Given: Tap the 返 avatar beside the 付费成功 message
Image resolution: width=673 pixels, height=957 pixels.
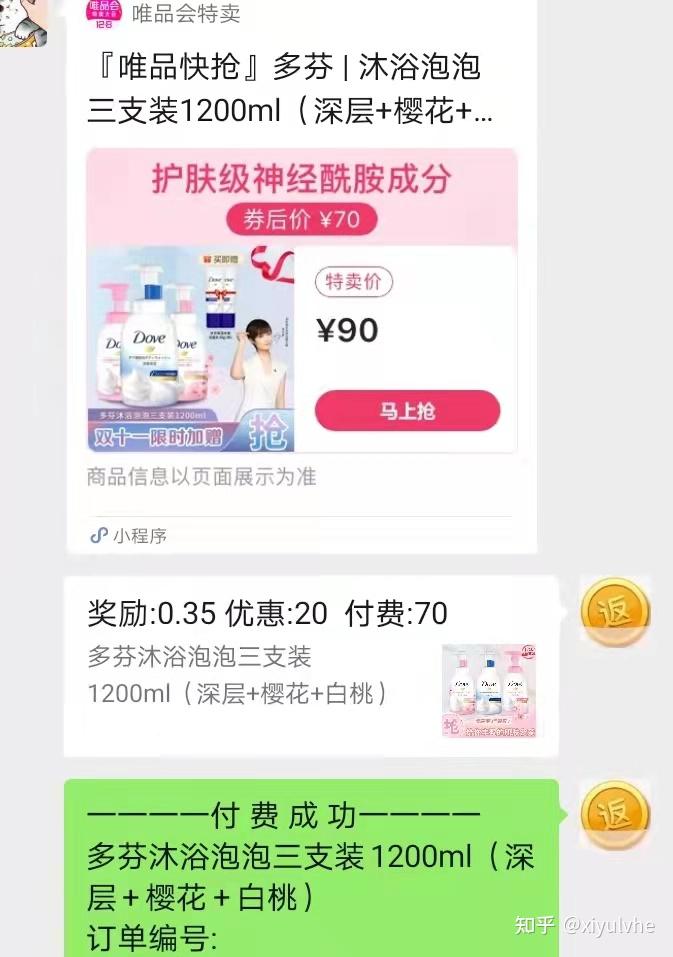Looking at the screenshot, I should [616, 814].
